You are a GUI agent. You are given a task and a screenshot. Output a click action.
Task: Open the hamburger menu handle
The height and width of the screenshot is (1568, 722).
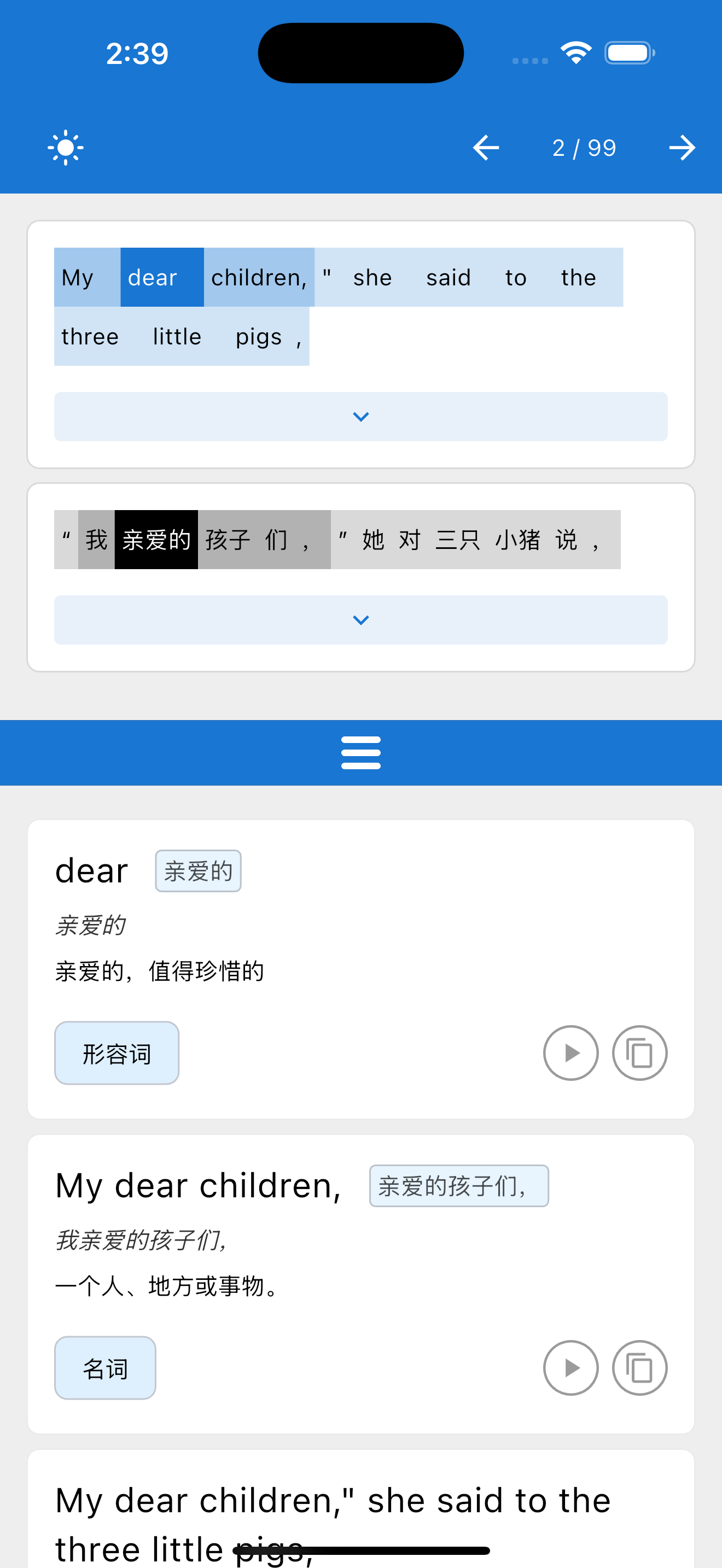click(x=361, y=753)
